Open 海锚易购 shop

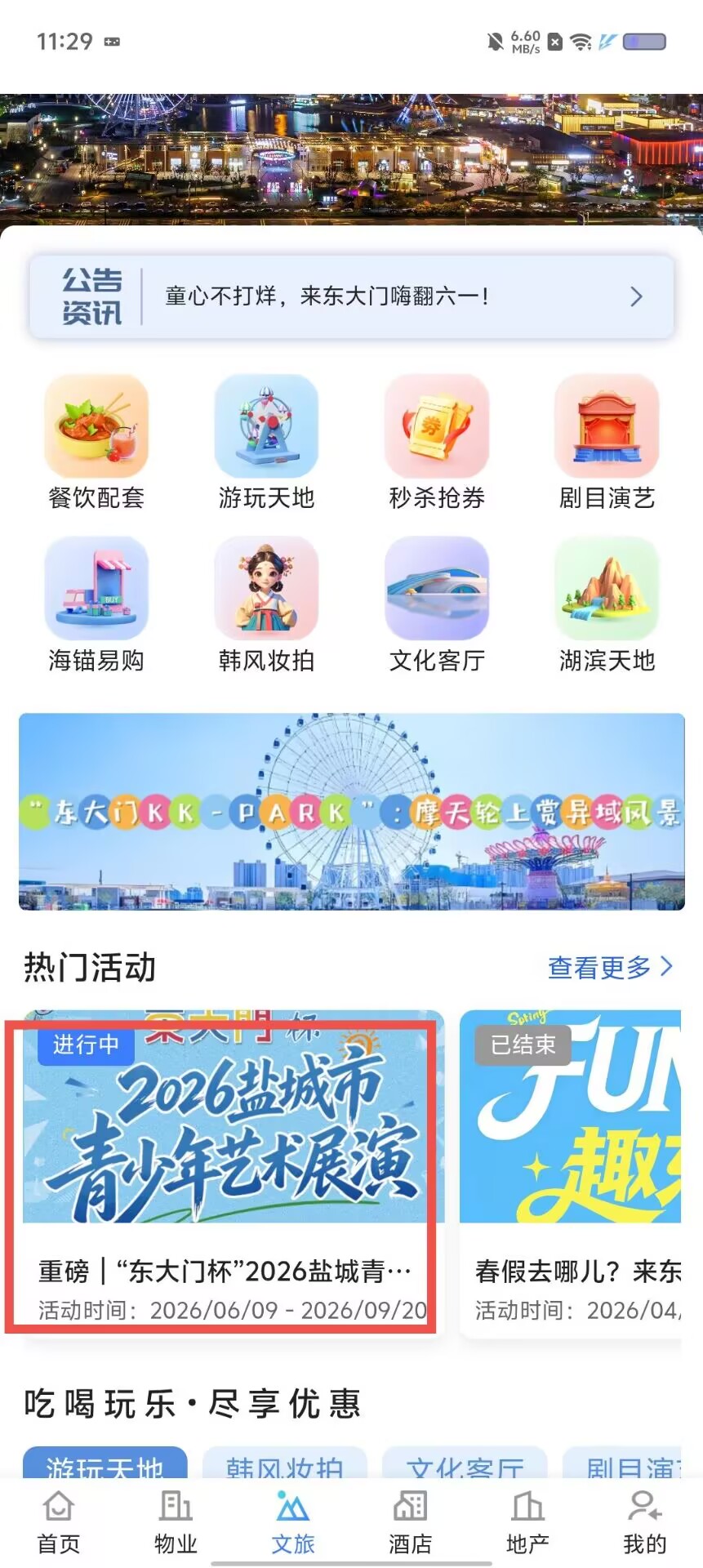[x=96, y=605]
